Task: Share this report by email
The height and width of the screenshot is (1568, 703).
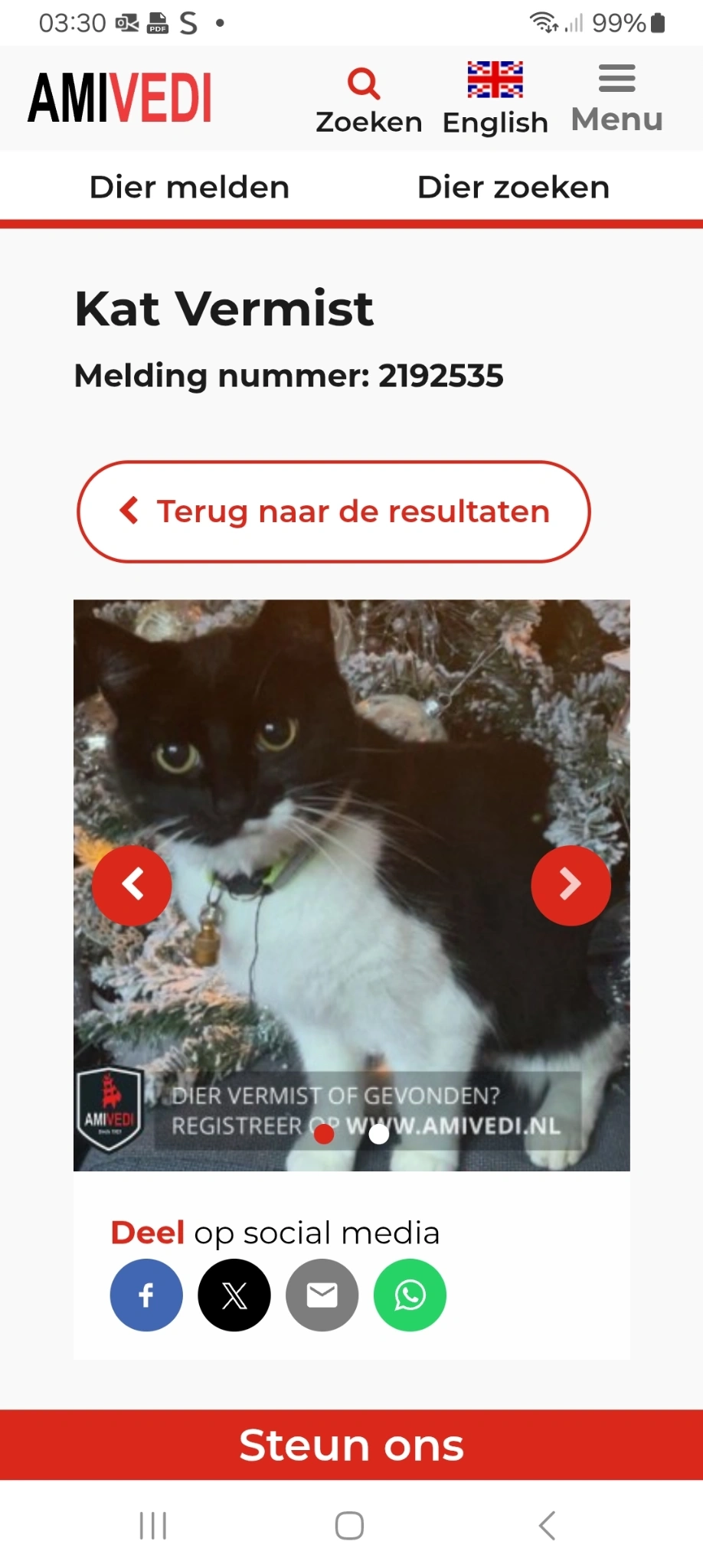Action: [322, 1295]
